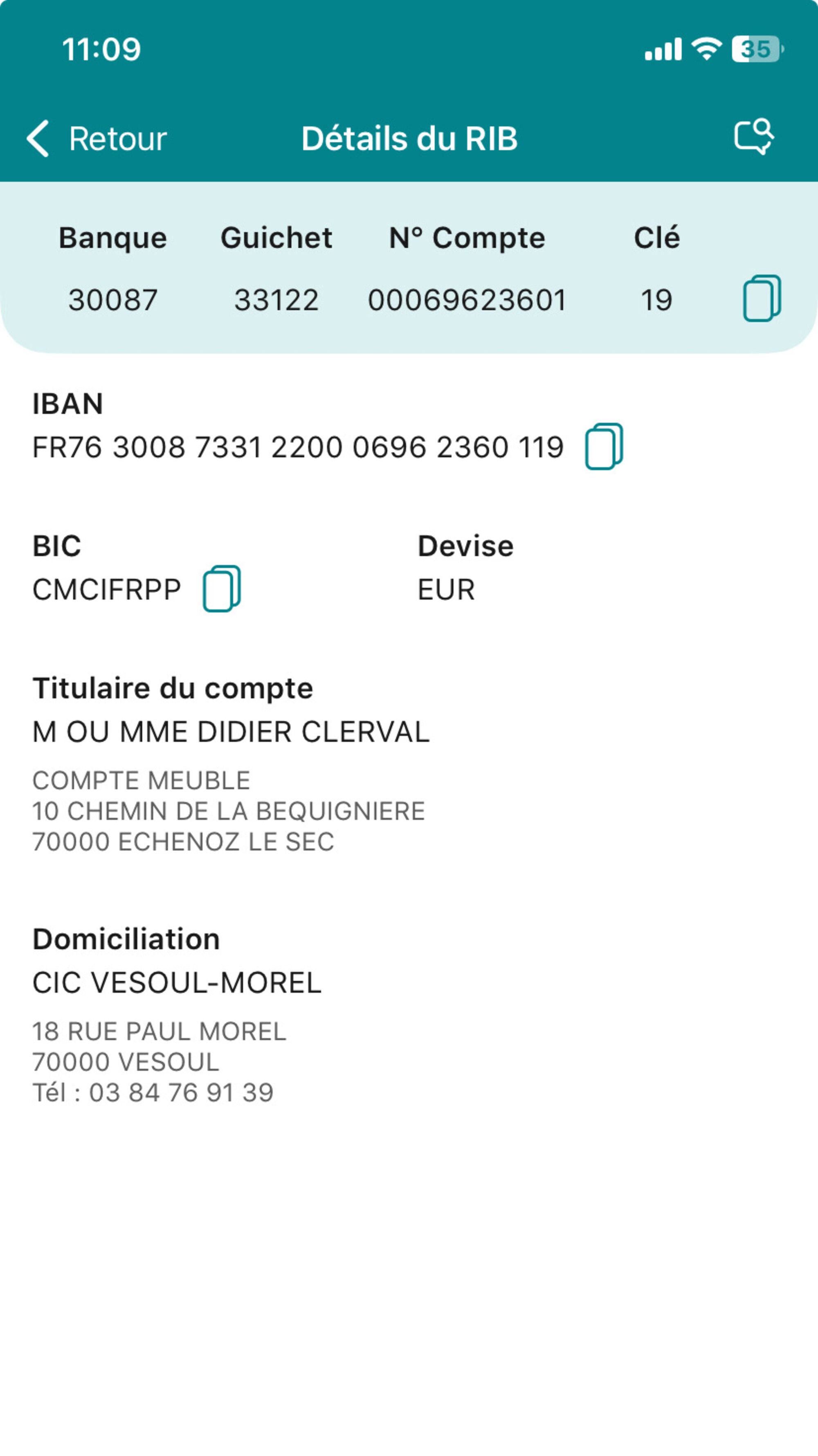The height and width of the screenshot is (1456, 818).
Task: Open the chat assistance icon
Action: coord(754,137)
